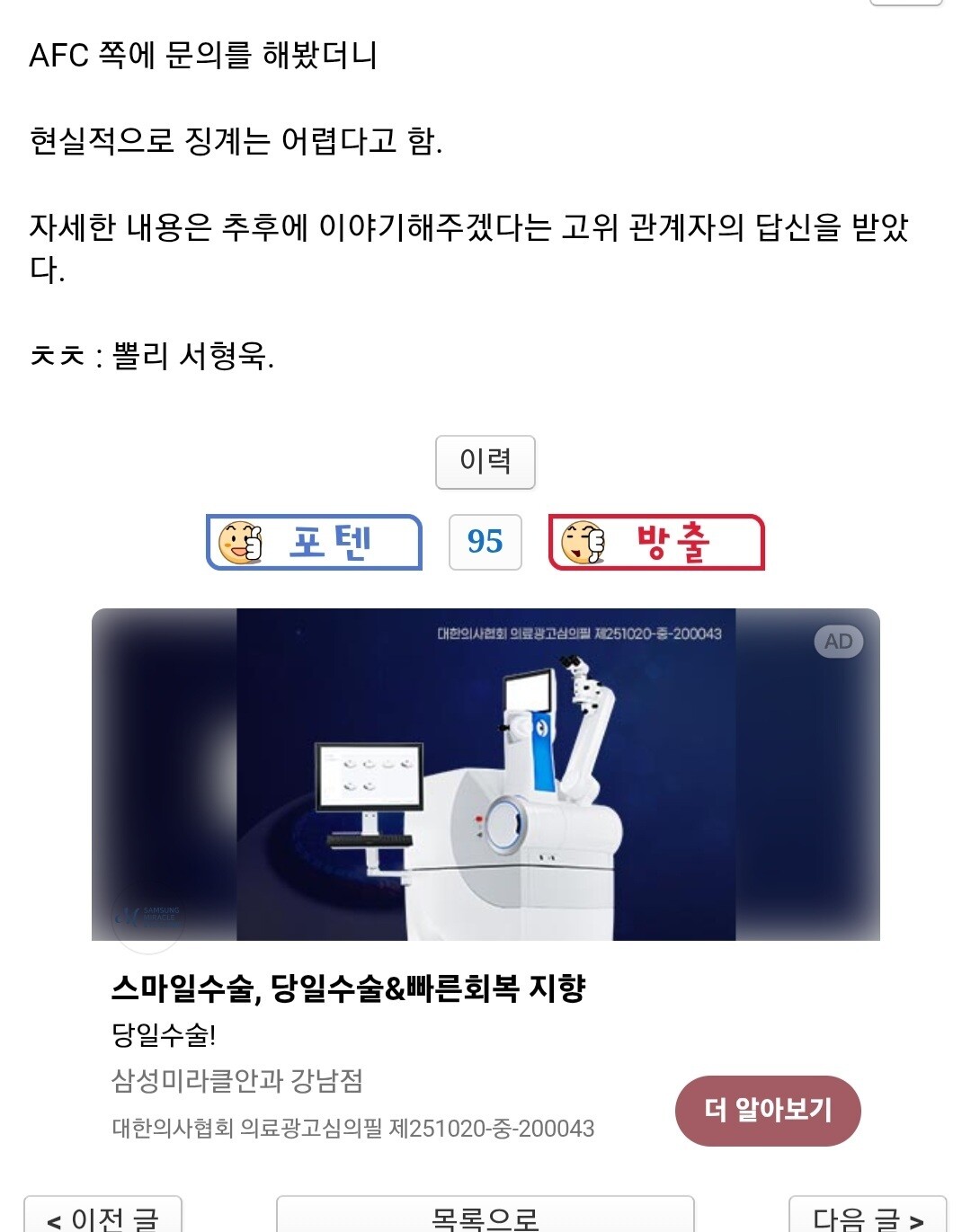Return to the list via 목록으로
The image size is (971, 1232).
(x=485, y=1215)
